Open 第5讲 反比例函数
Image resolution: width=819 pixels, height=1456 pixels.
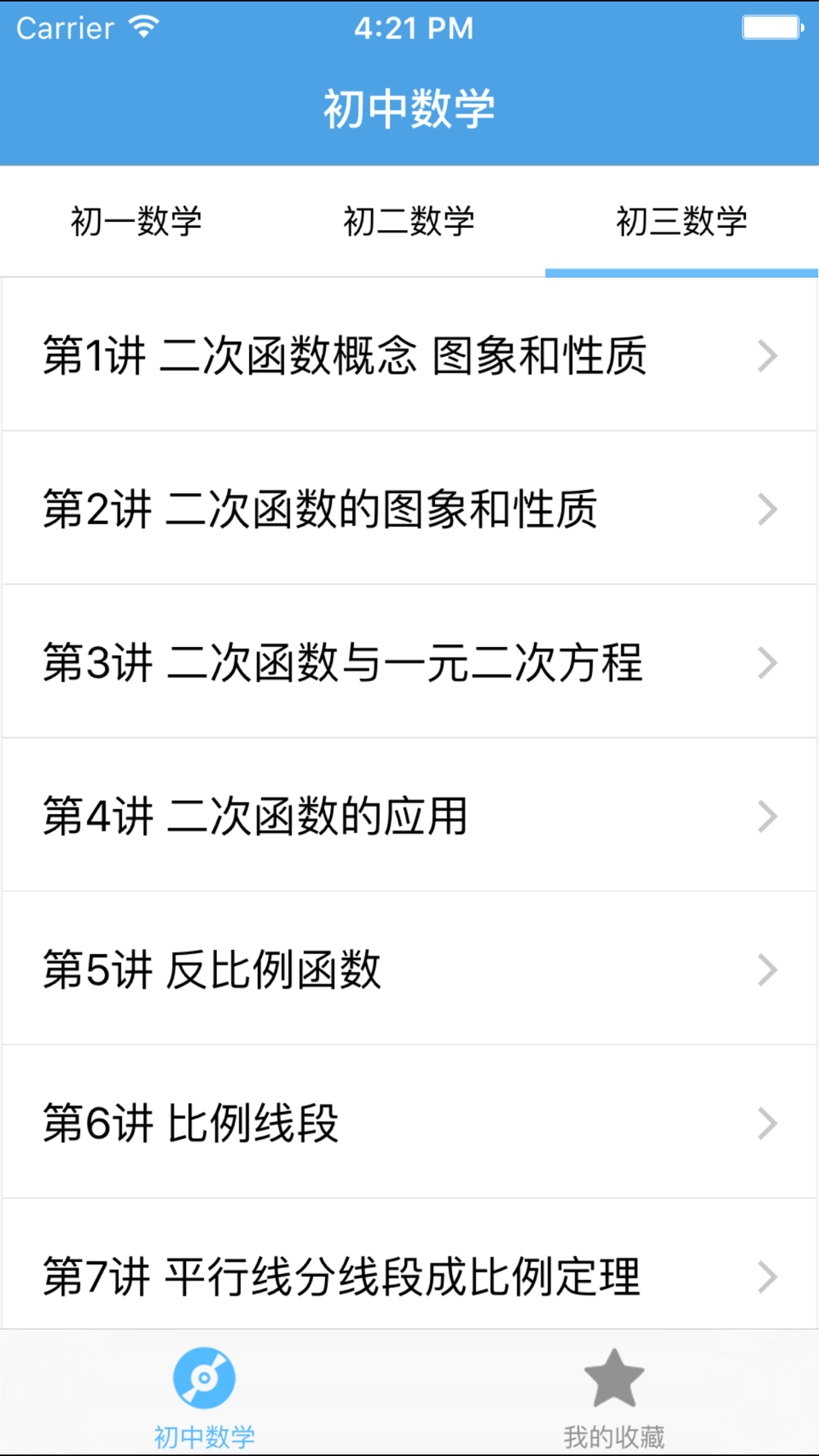point(409,969)
